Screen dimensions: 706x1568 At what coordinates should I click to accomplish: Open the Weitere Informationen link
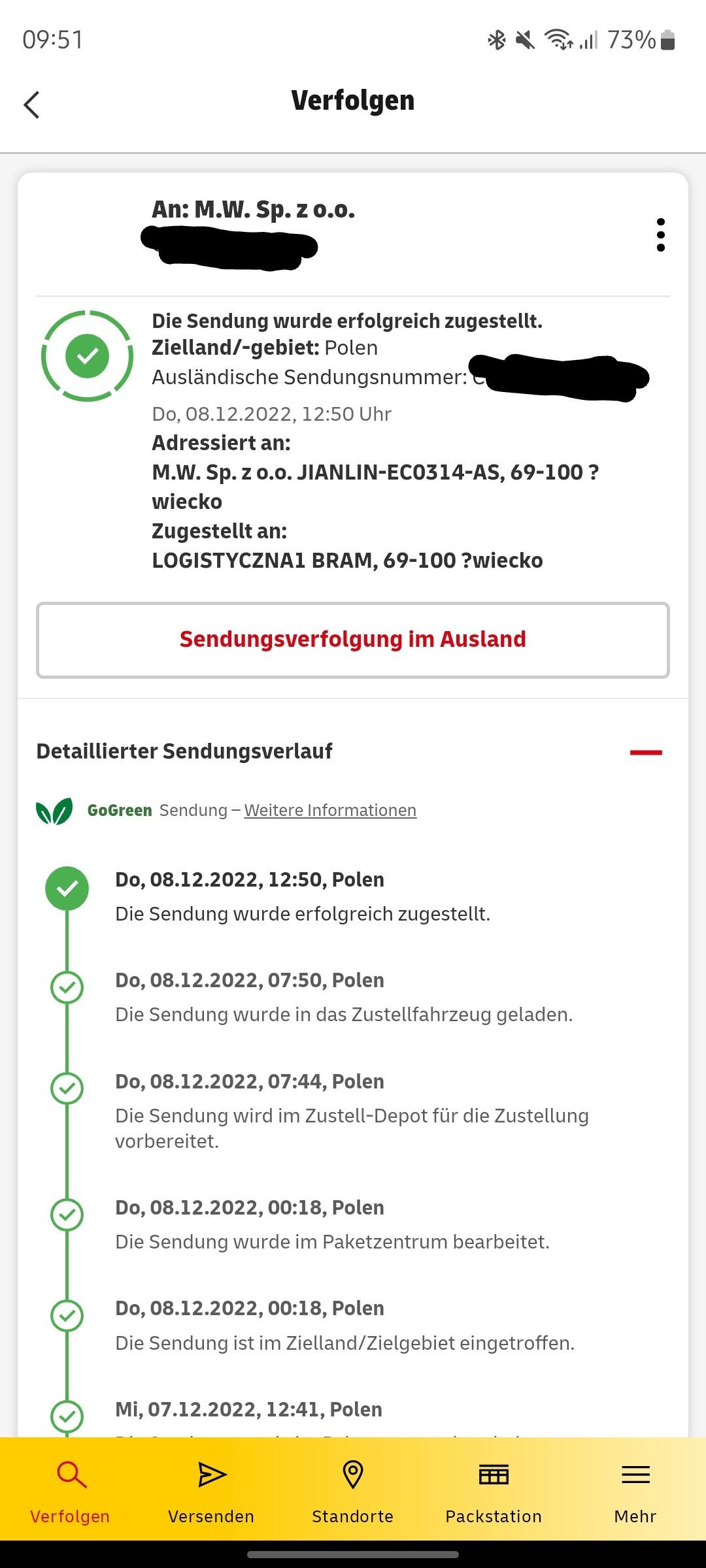click(x=330, y=810)
